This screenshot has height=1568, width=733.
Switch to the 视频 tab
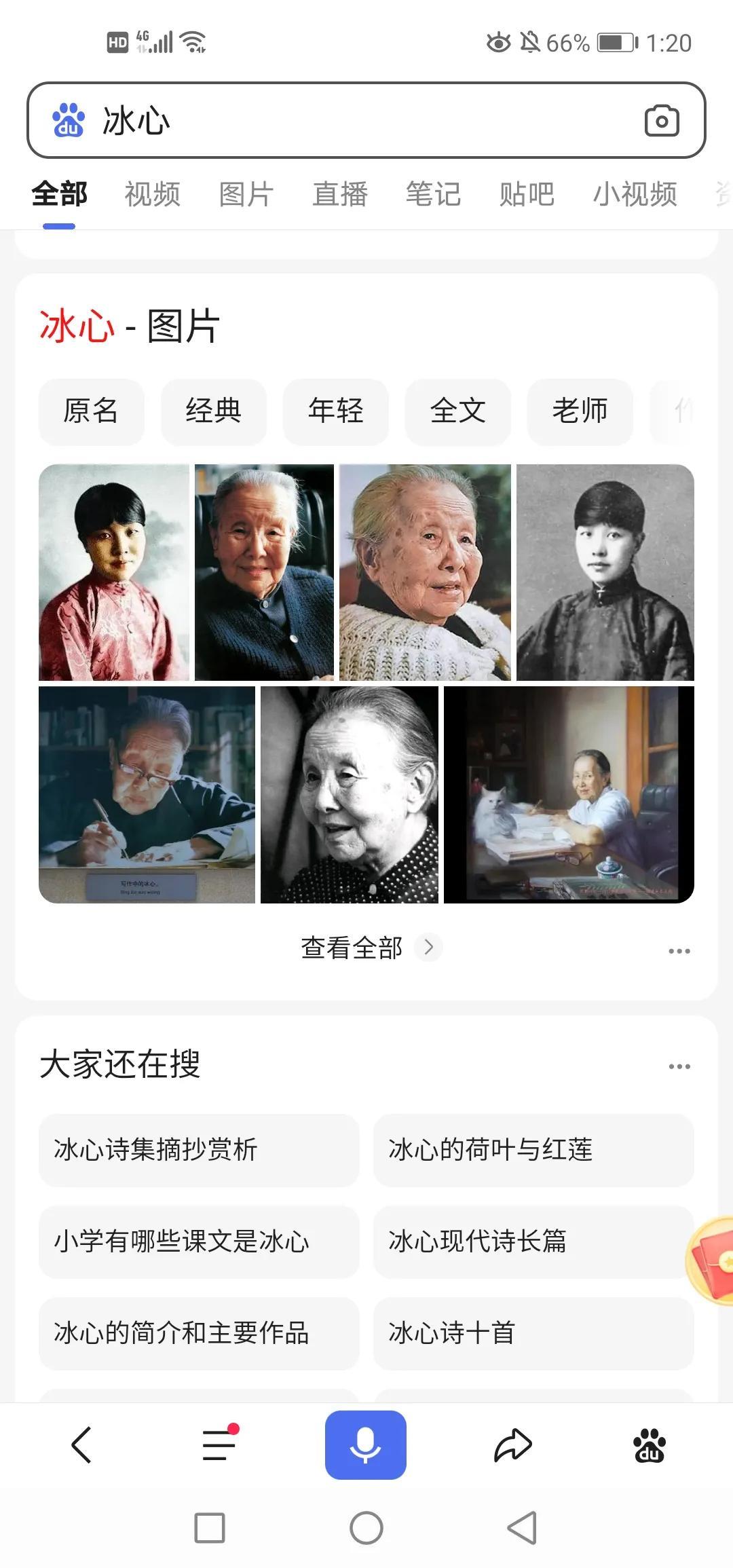coord(151,195)
